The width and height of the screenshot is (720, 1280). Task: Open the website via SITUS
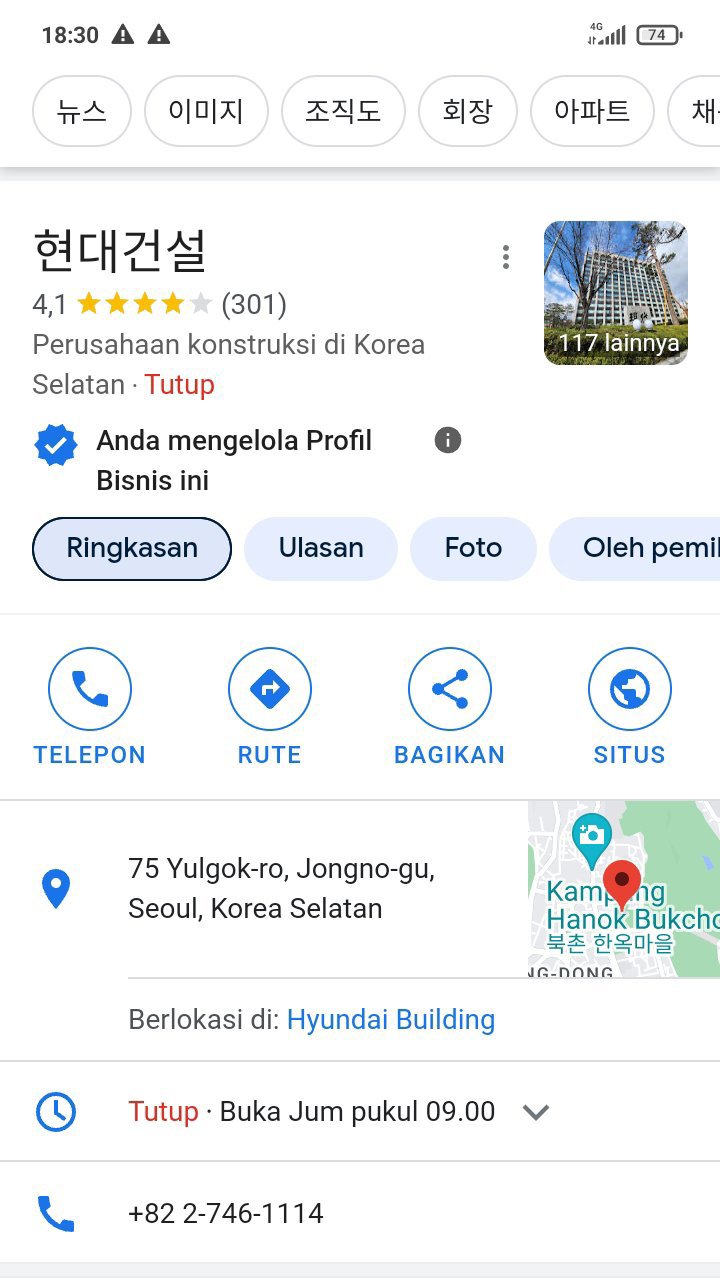pos(629,707)
